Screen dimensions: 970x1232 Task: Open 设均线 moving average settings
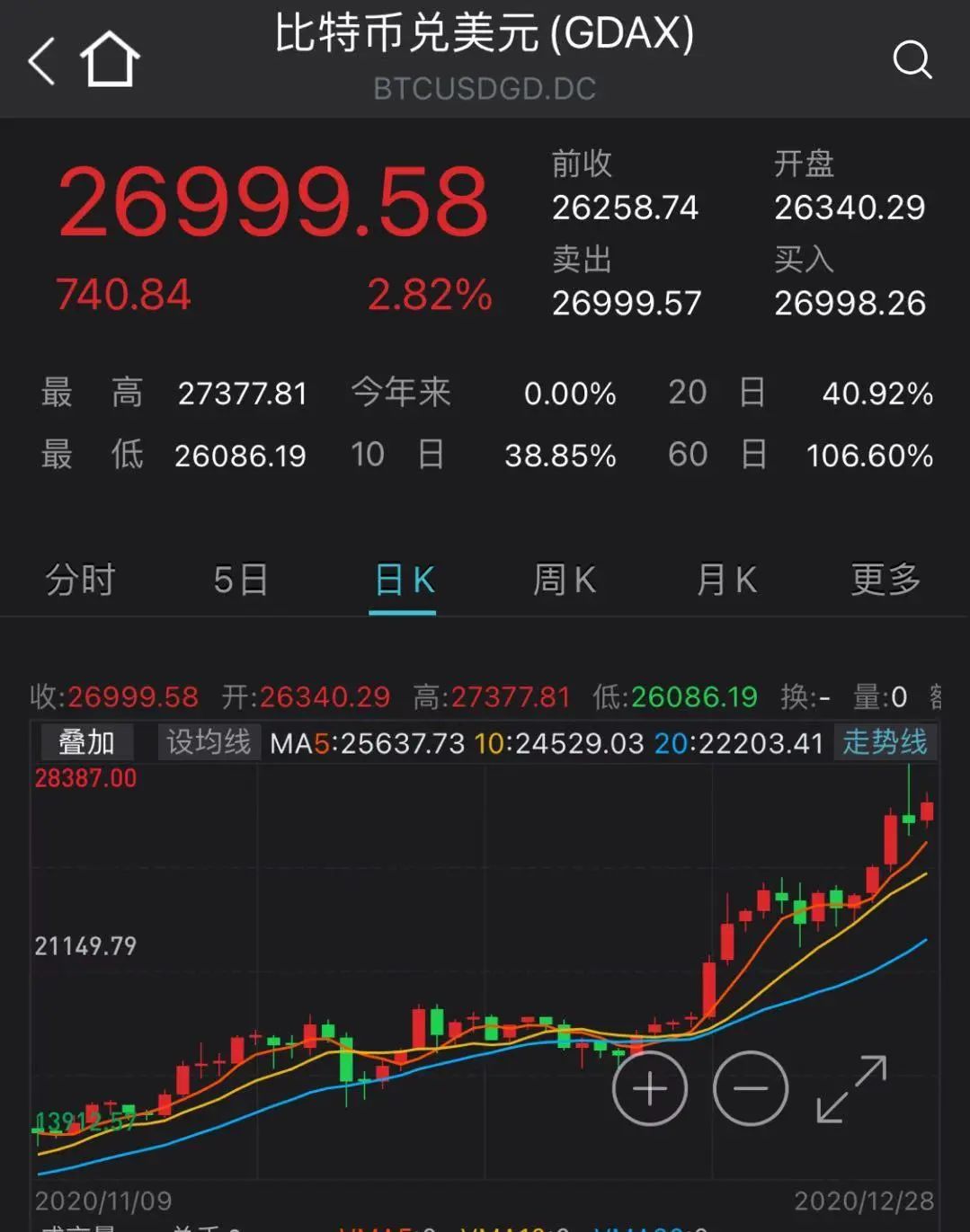(209, 742)
